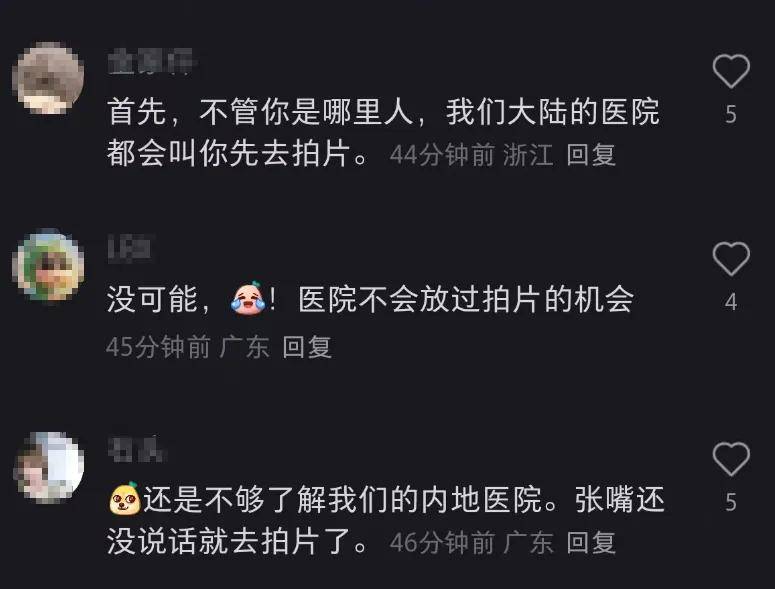Like the comment about 还是不够了解我们的内地医院
The width and height of the screenshot is (775, 589).
(730, 460)
